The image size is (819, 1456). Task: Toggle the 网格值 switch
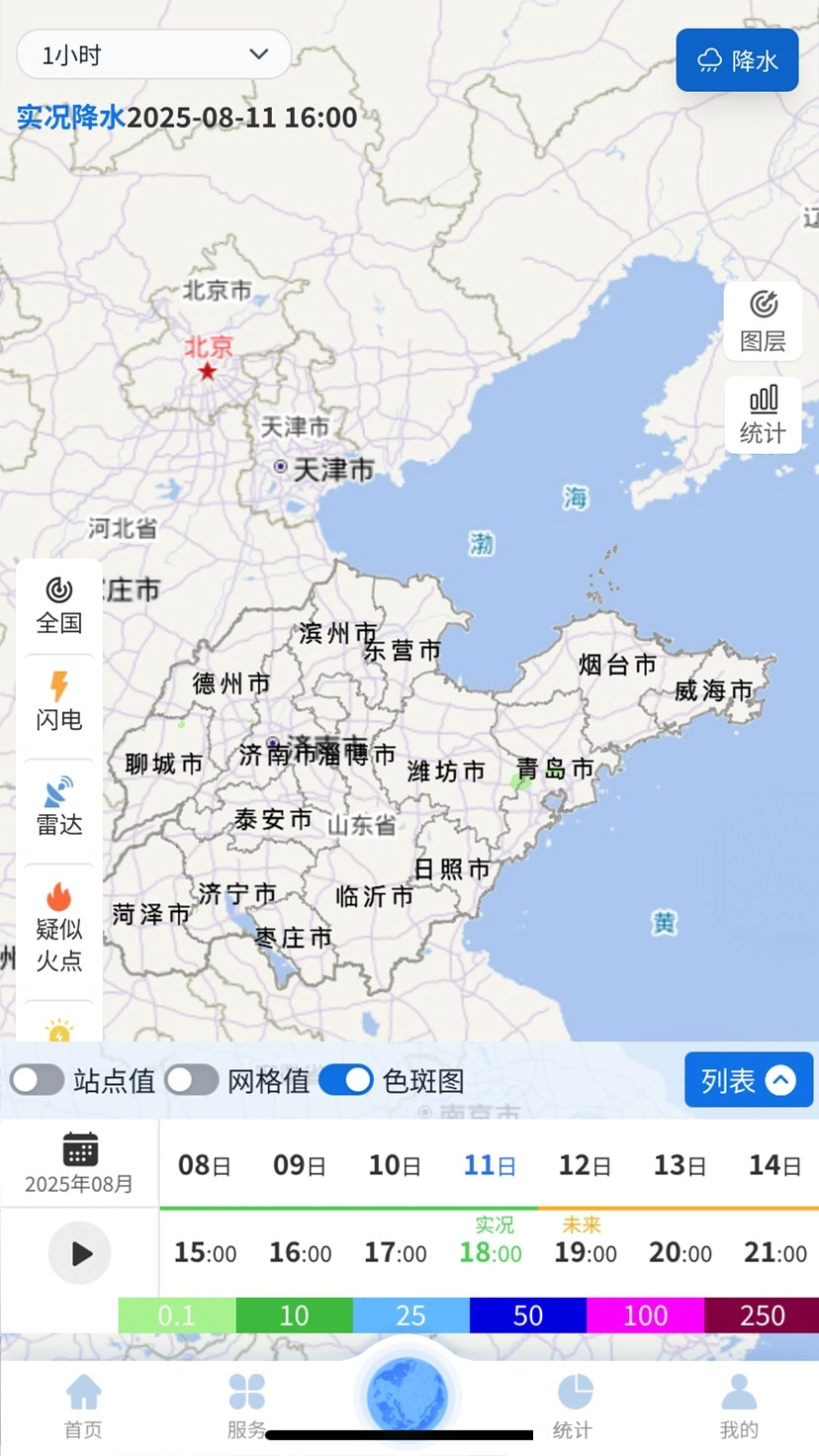[192, 1080]
